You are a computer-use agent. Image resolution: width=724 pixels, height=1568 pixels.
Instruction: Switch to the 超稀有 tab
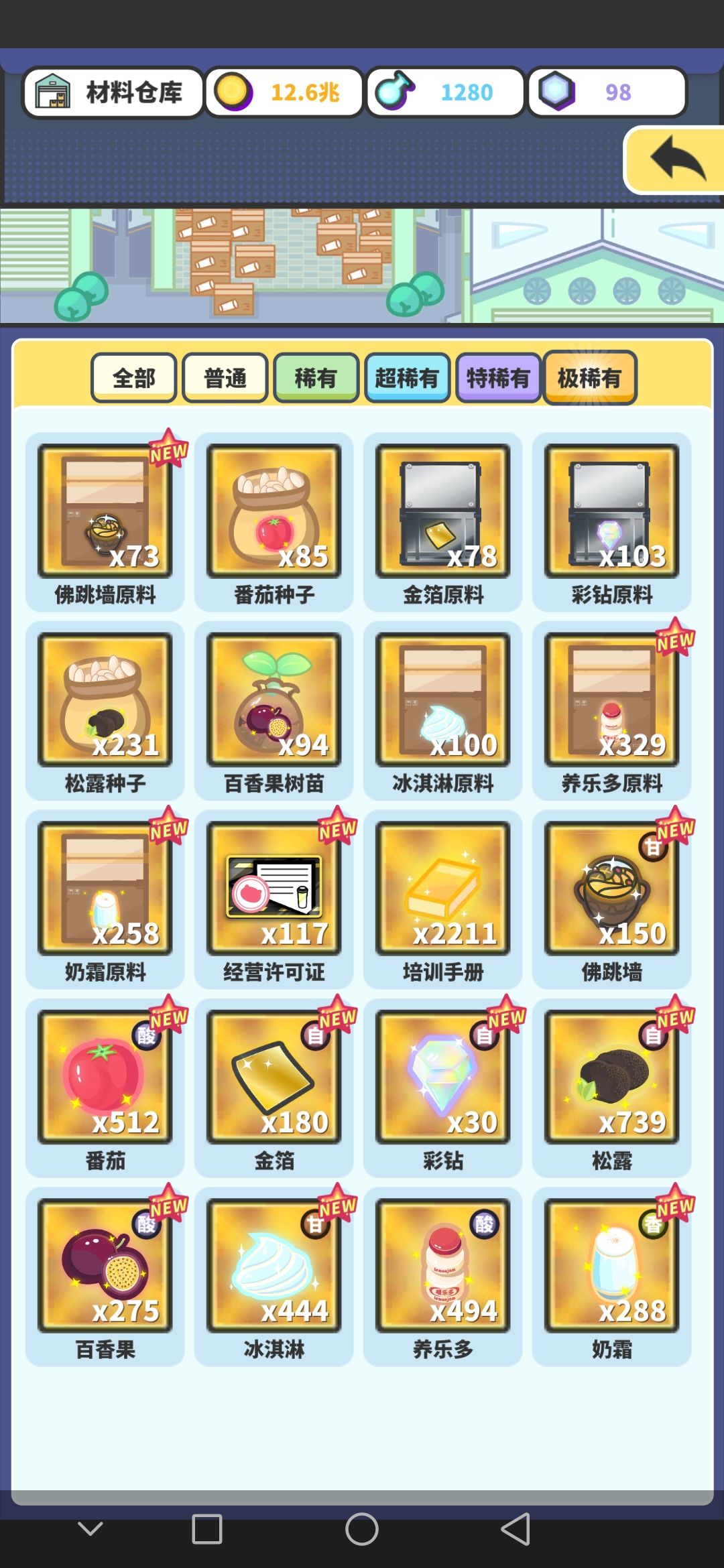pyautogui.click(x=407, y=378)
